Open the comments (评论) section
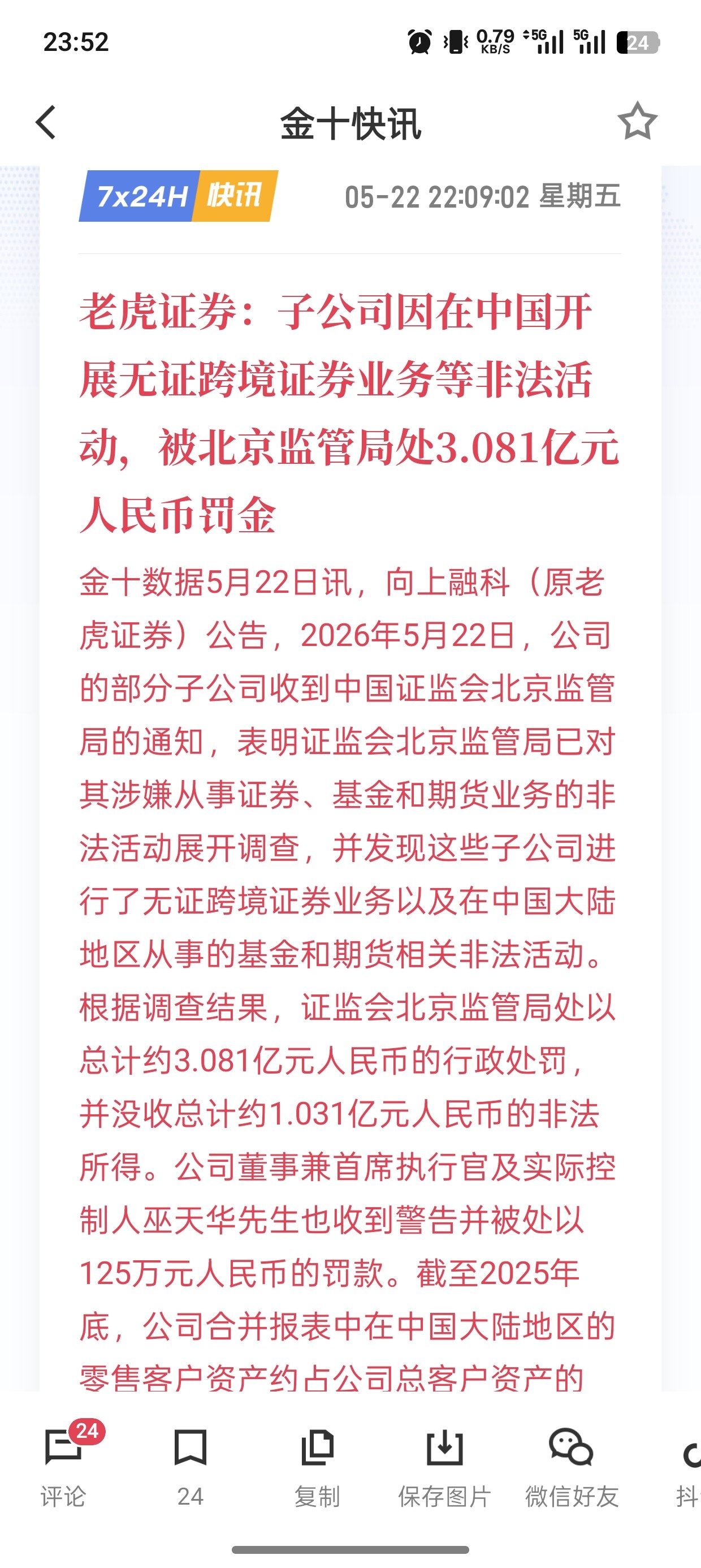The width and height of the screenshot is (701, 1568). coord(63,1466)
